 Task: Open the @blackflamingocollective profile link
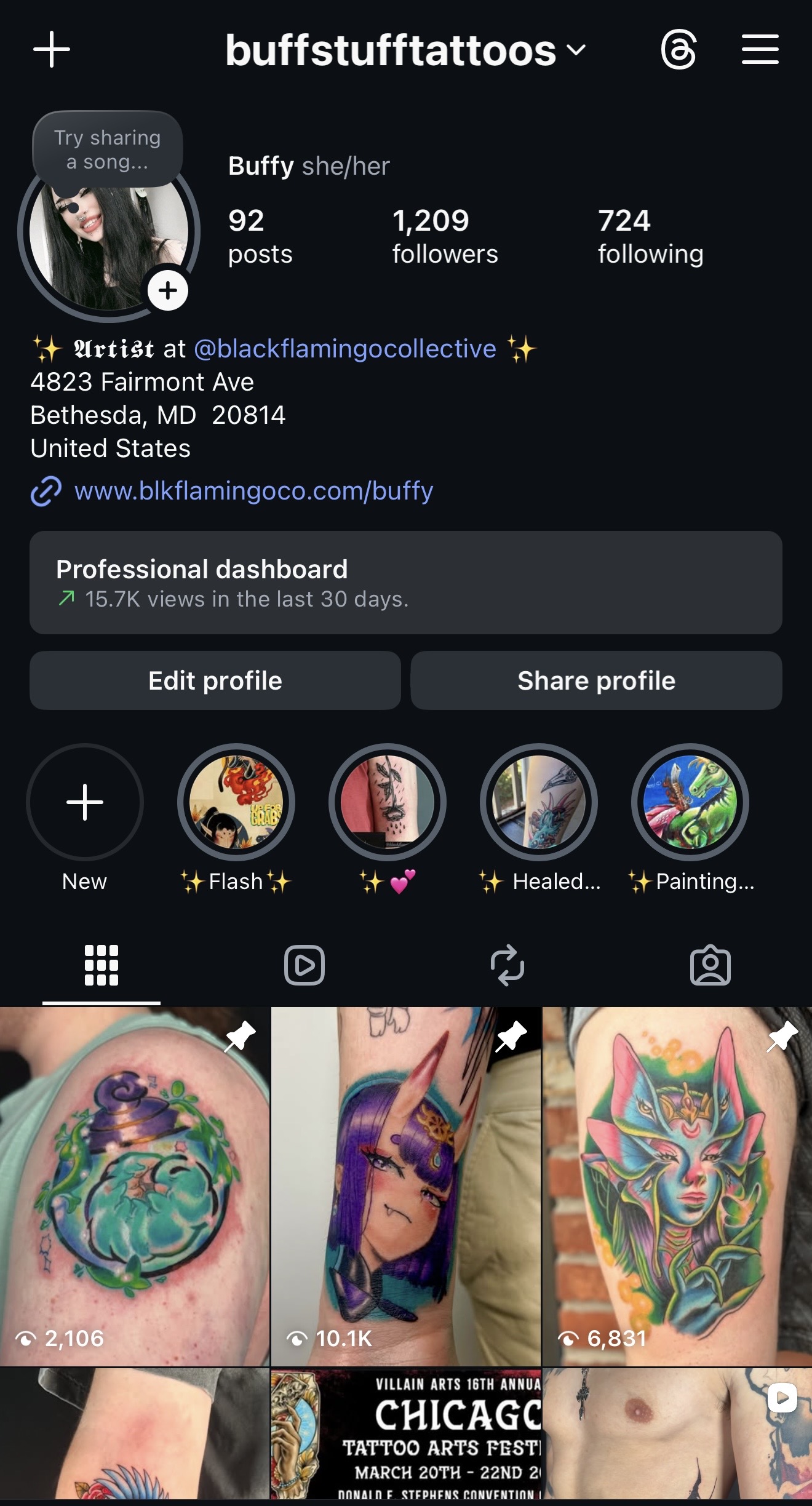[345, 349]
